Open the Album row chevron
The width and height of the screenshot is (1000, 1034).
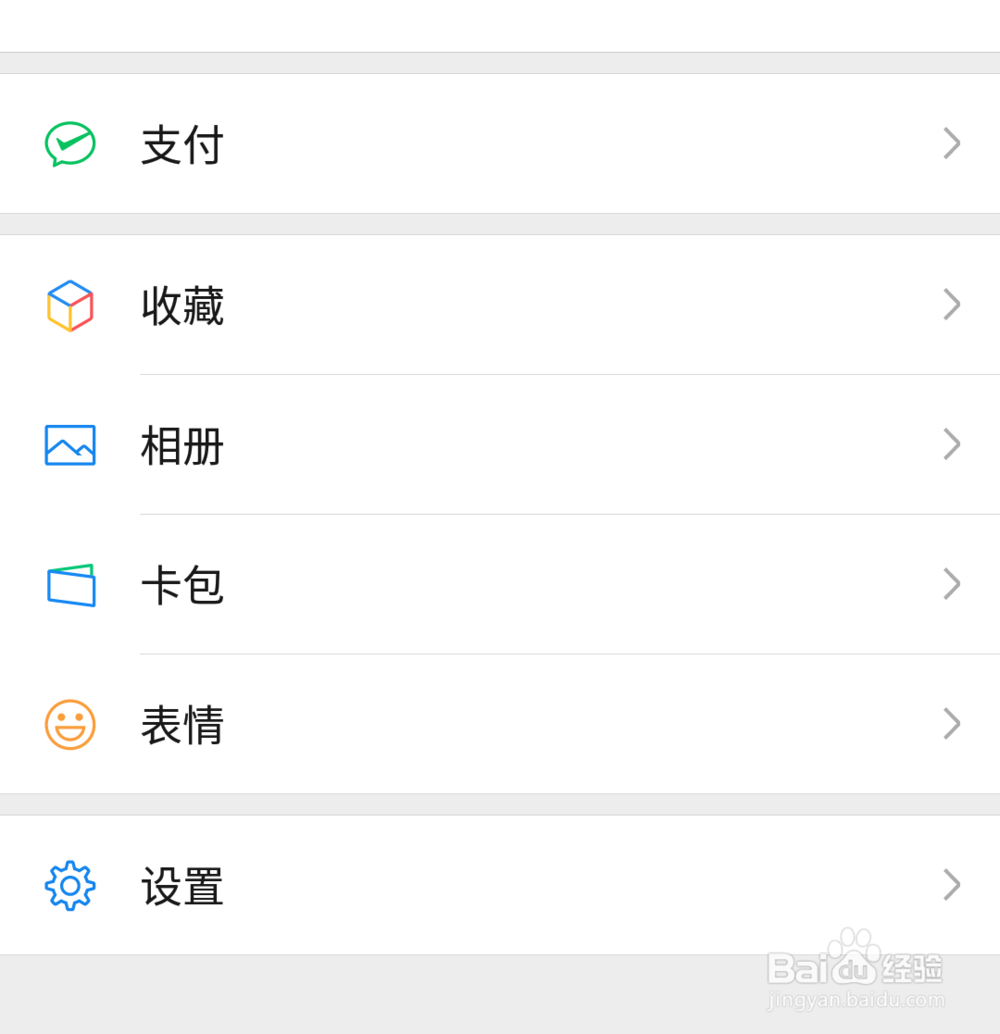pos(950,445)
